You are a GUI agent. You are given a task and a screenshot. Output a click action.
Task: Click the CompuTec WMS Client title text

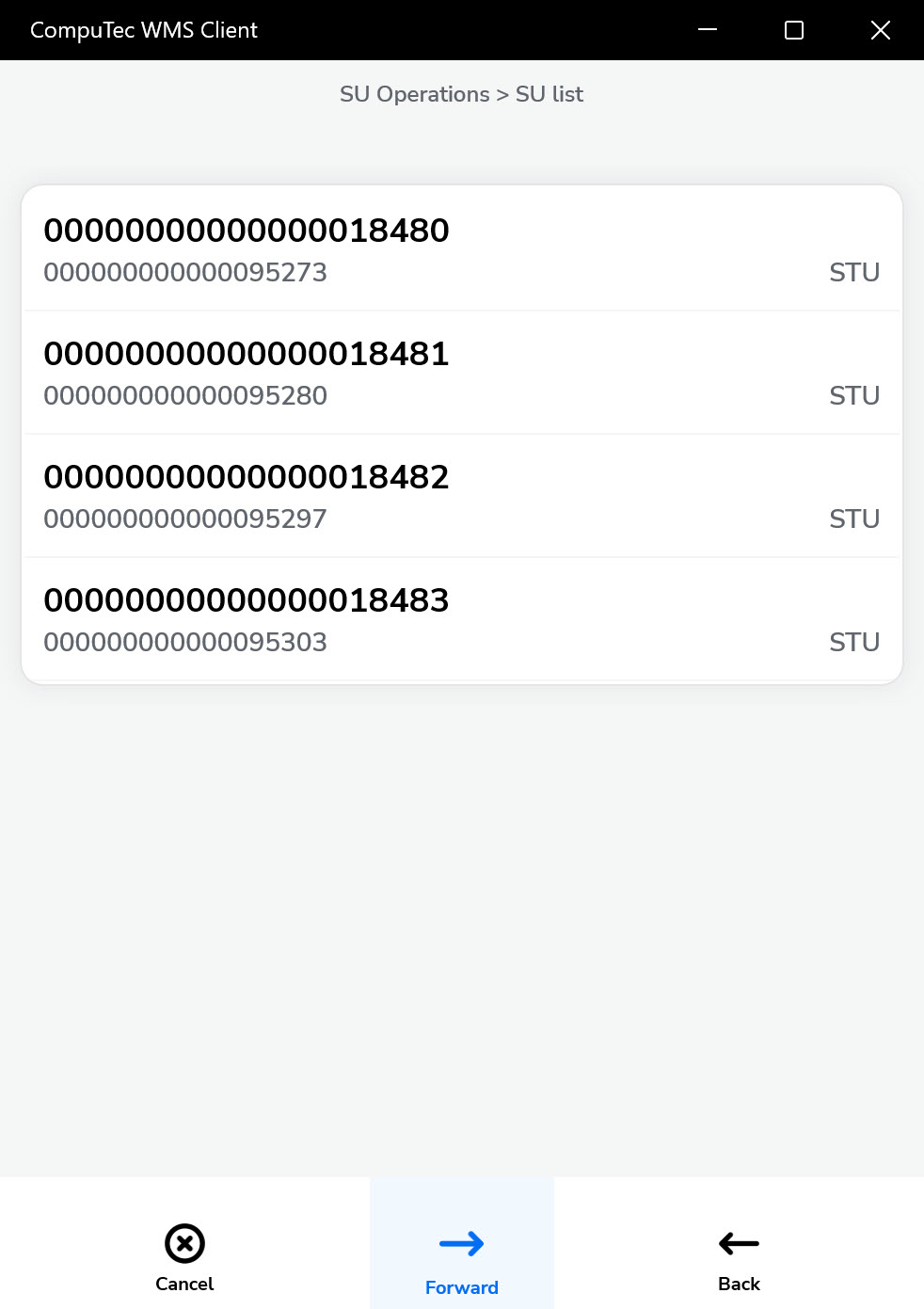pos(142,29)
